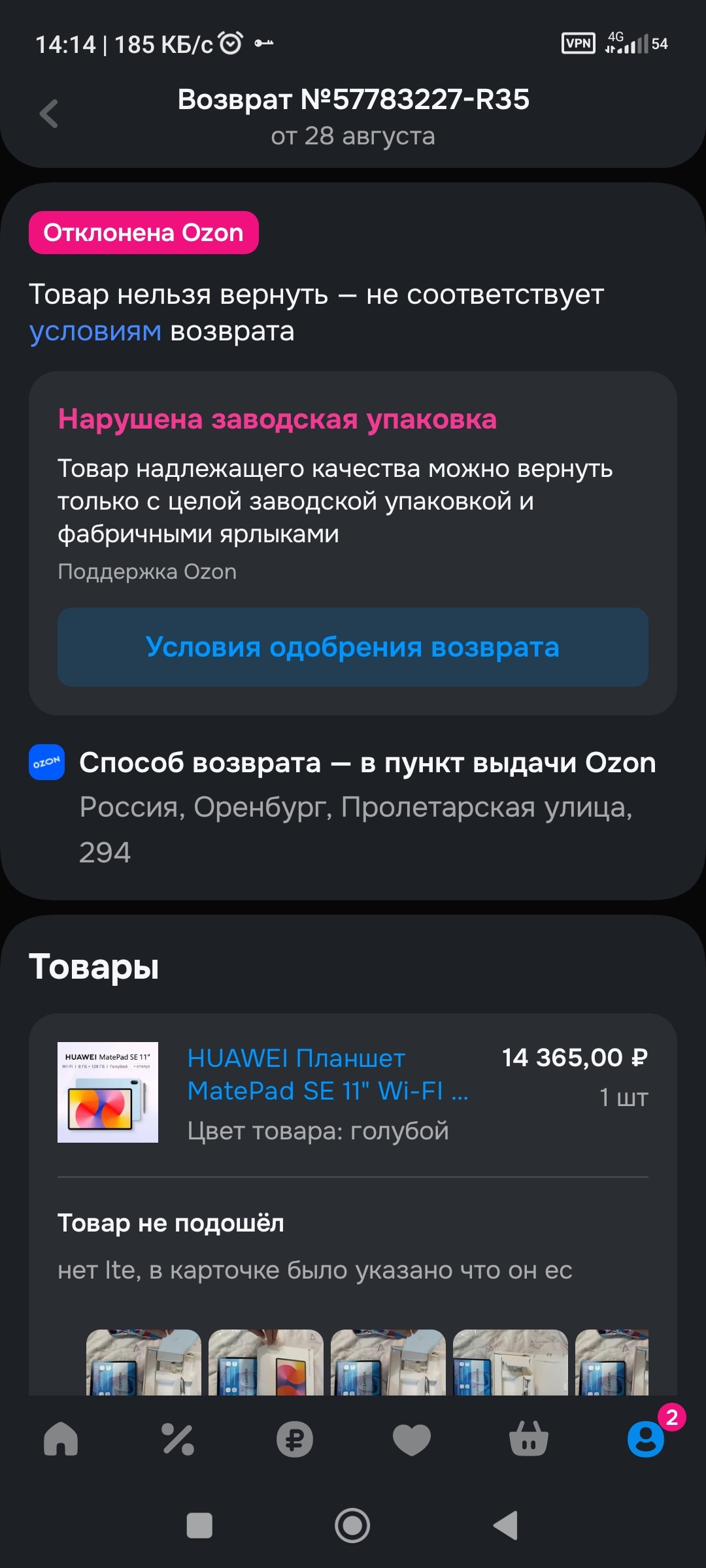This screenshot has width=706, height=1568.
Task: Open the HUAWEI MatePad SE product link
Action: [327, 1074]
